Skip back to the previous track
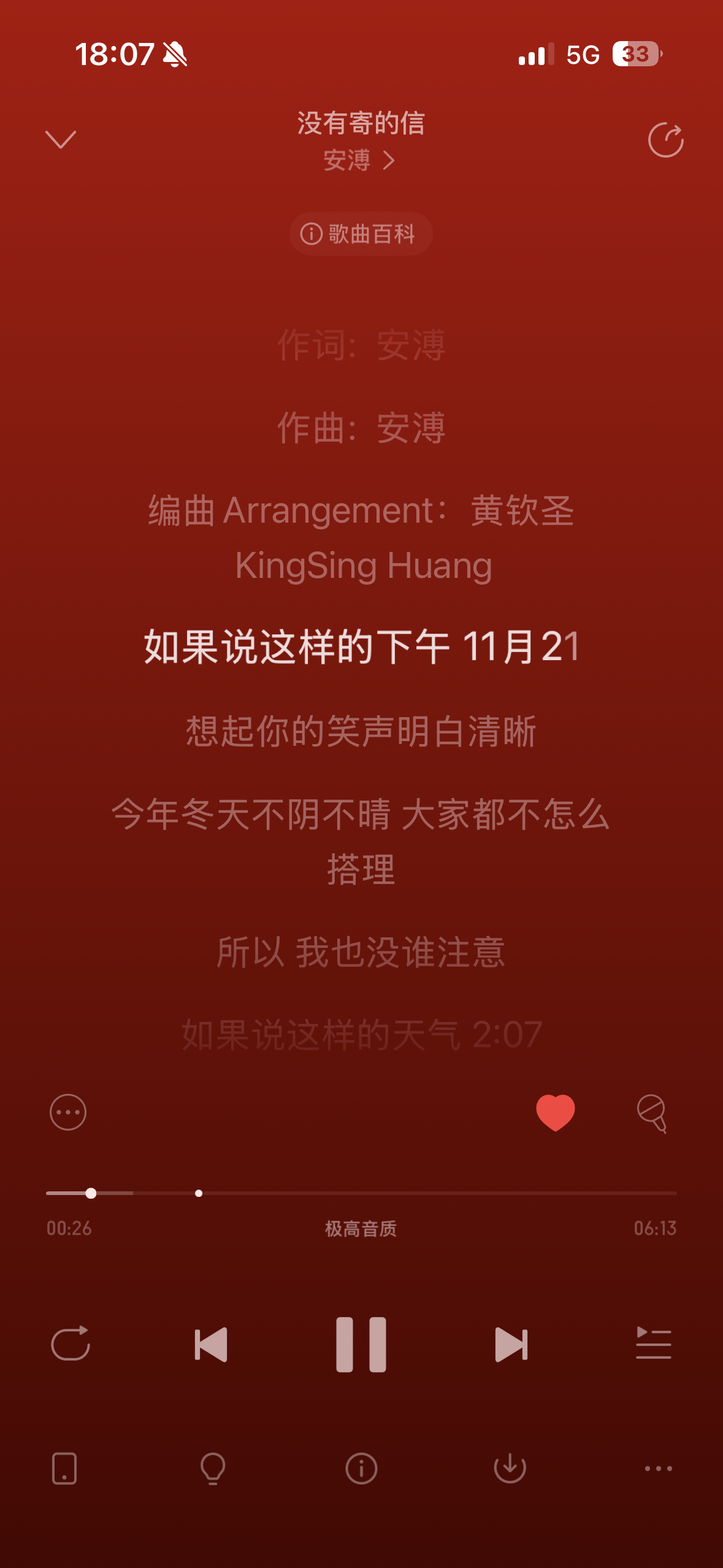 coord(211,1344)
